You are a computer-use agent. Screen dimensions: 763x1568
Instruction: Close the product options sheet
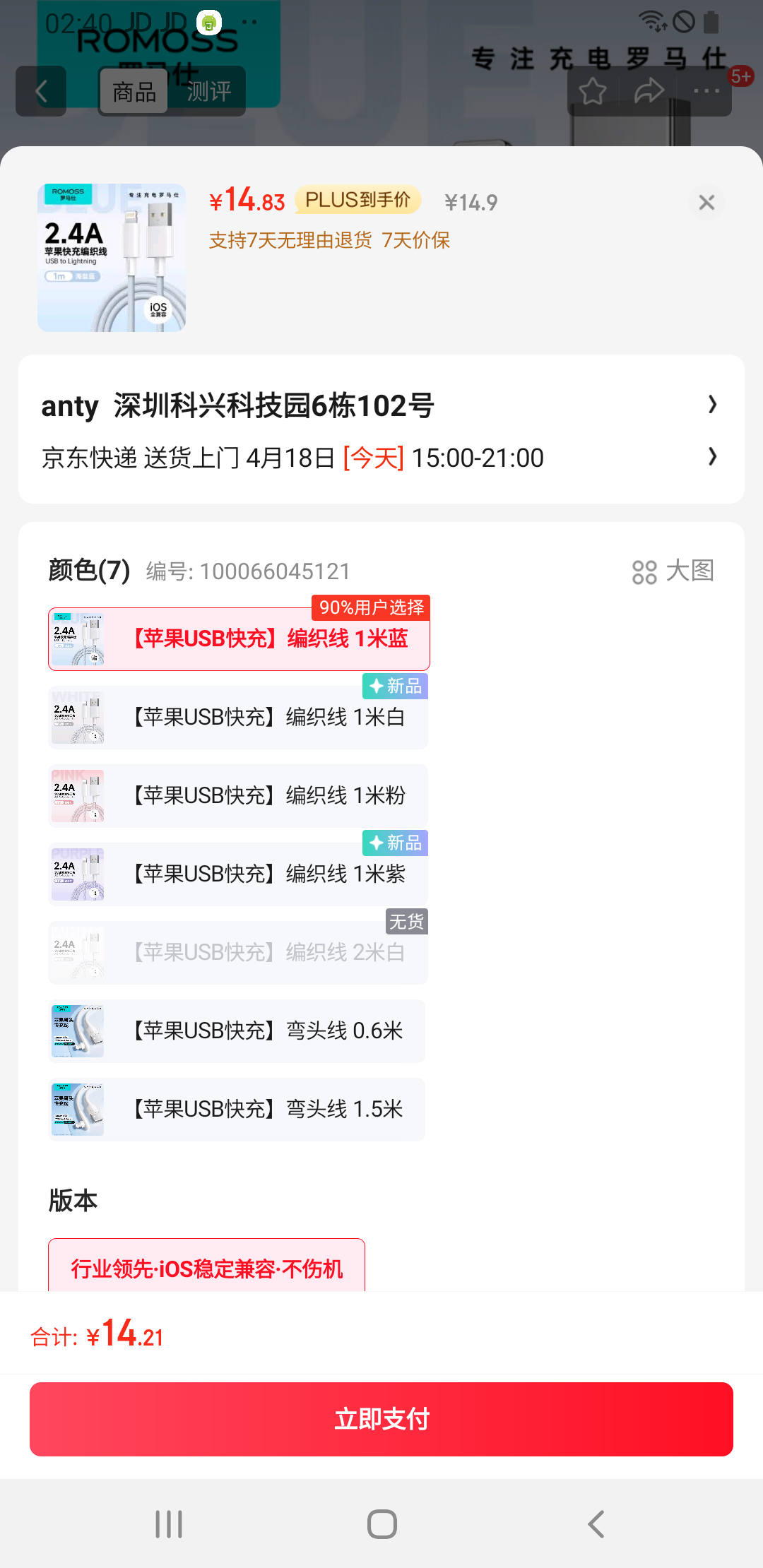706,203
